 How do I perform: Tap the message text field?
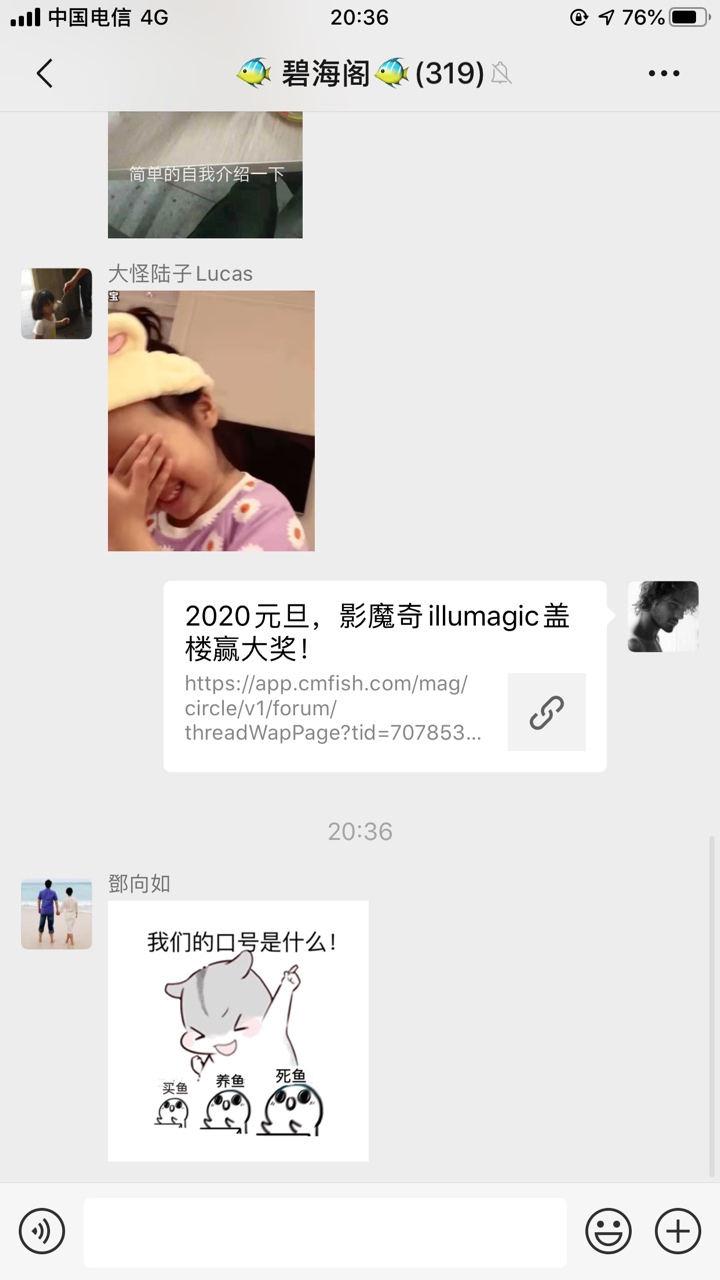pyautogui.click(x=324, y=1232)
